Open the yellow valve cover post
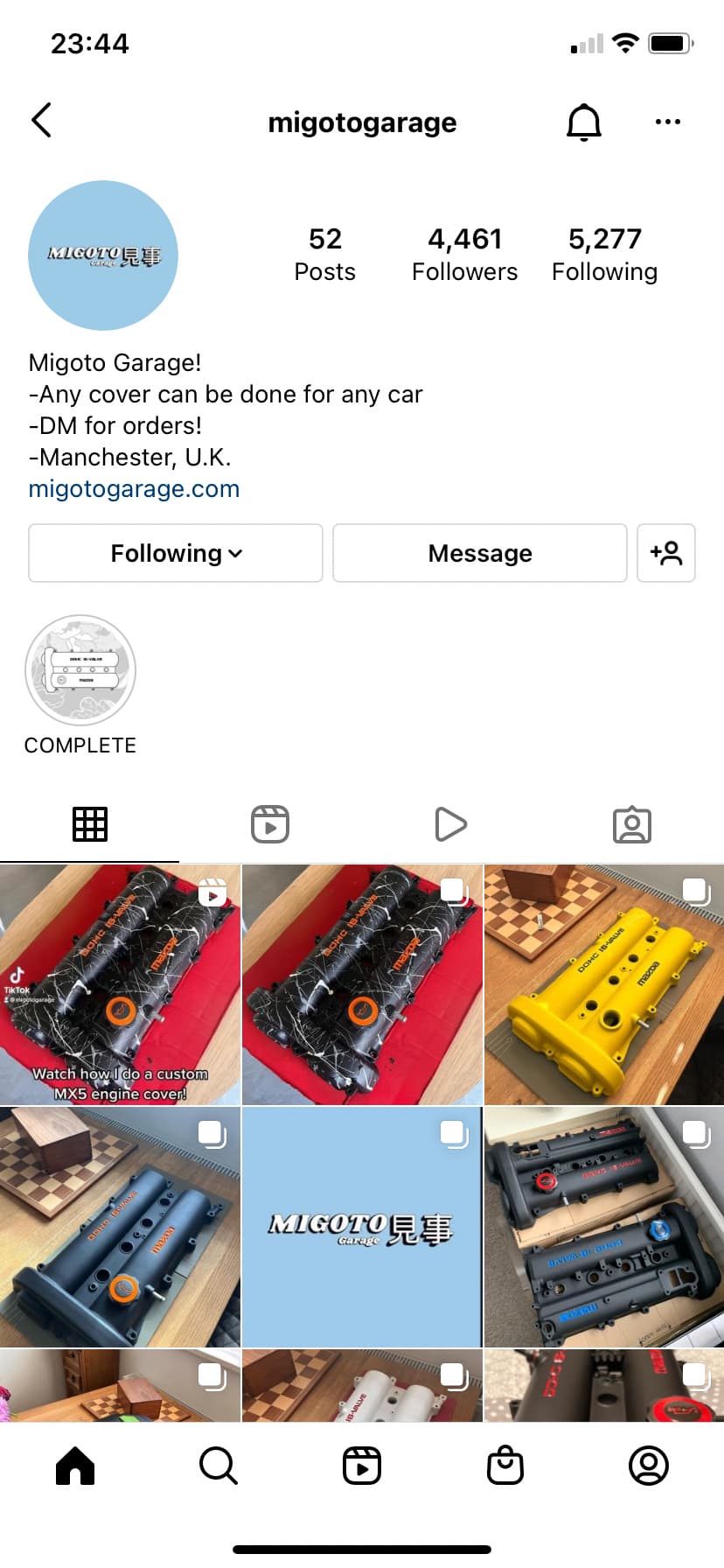The width and height of the screenshot is (724, 1568). point(603,985)
